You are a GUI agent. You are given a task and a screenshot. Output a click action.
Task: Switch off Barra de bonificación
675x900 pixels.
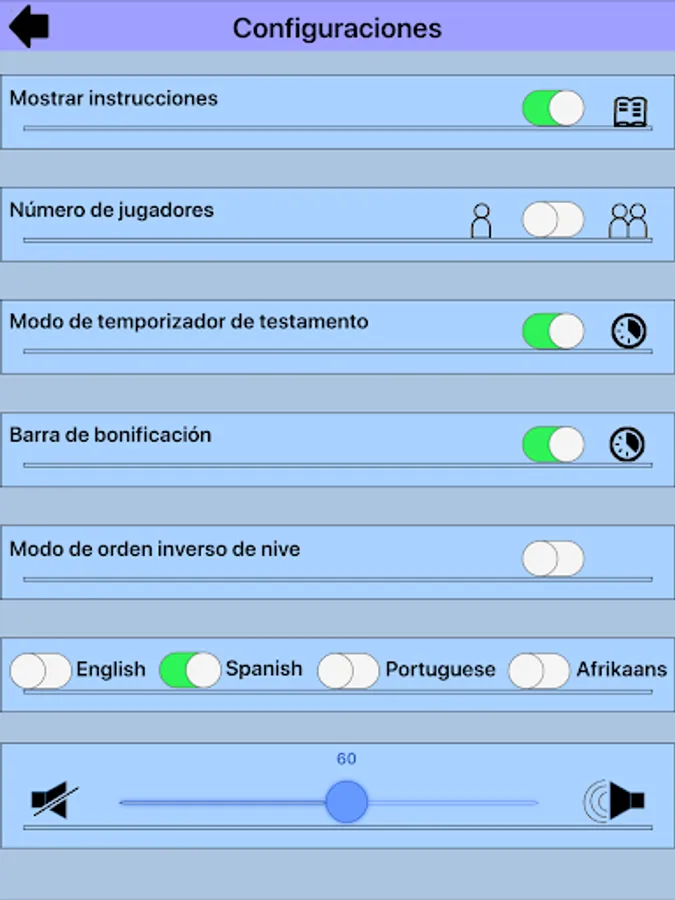pyautogui.click(x=553, y=444)
